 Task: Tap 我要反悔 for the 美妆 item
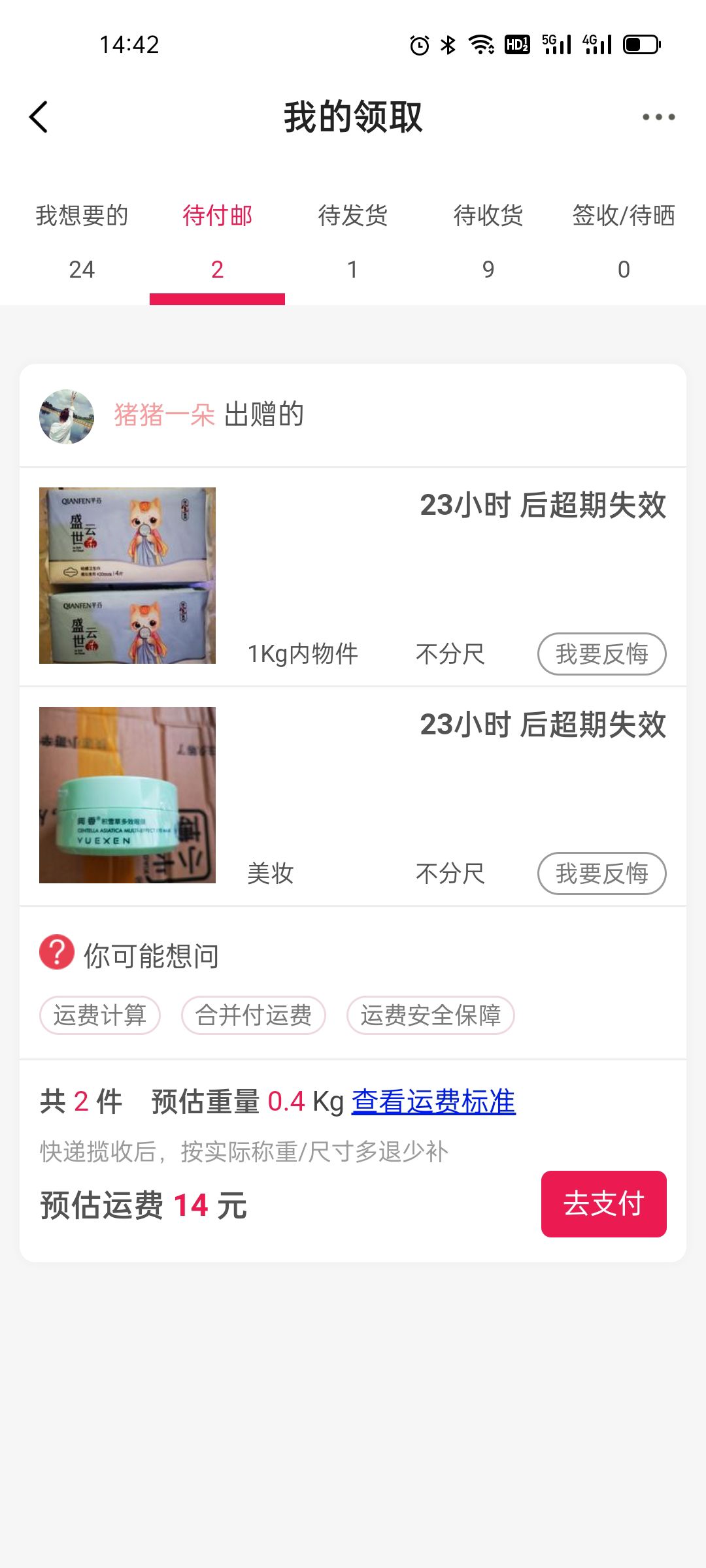601,874
